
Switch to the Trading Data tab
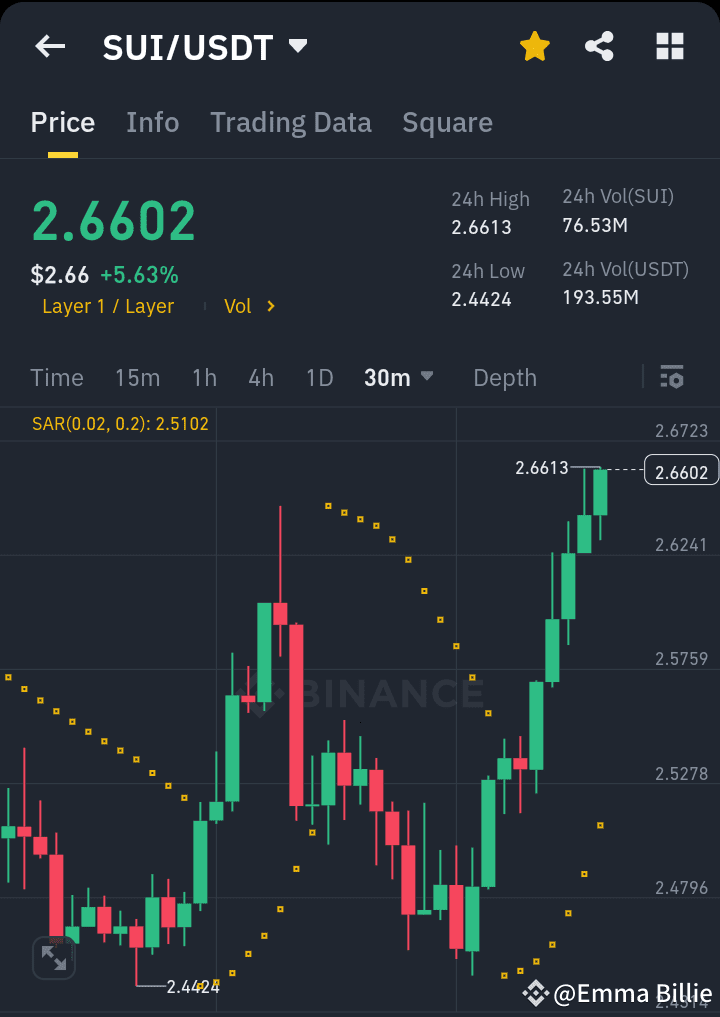tap(290, 122)
